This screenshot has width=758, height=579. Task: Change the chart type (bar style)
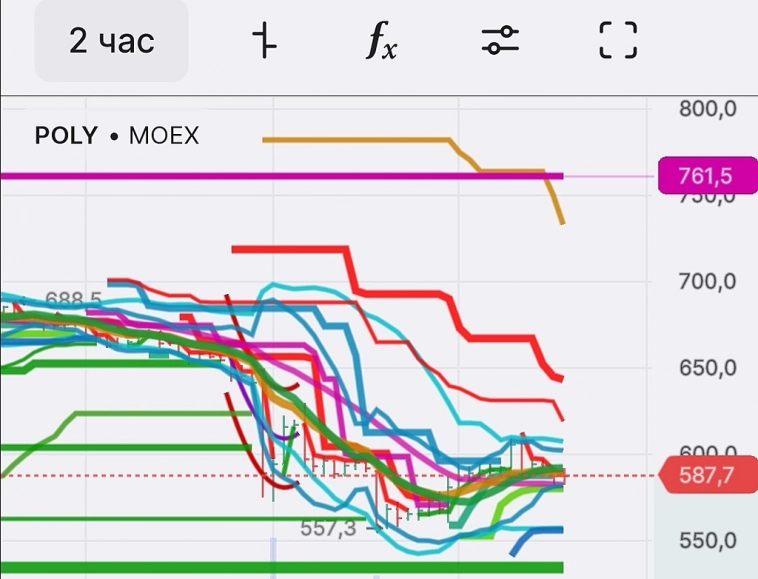tap(264, 41)
